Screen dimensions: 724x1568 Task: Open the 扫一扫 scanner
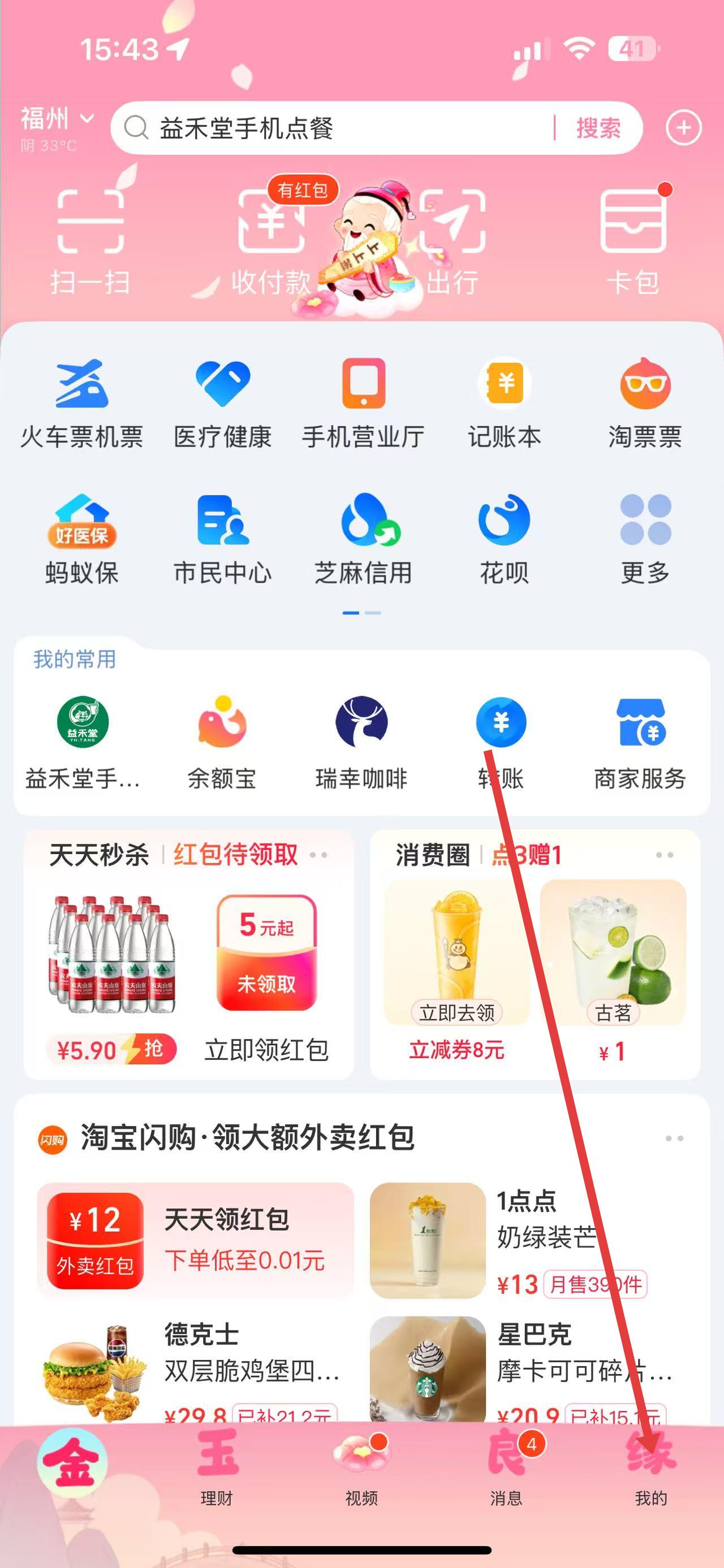point(90,240)
